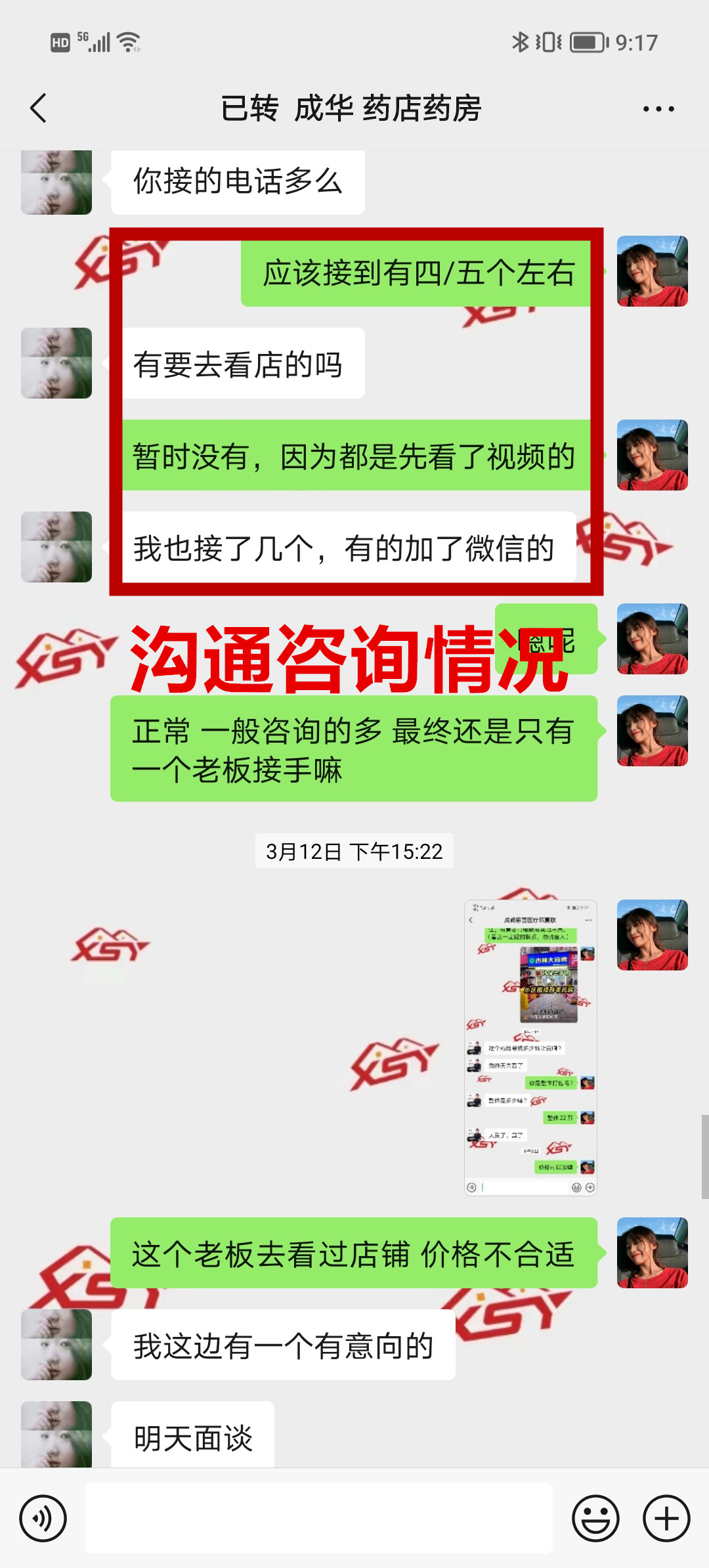The width and height of the screenshot is (709, 1568).
Task: Open sender's avatar beside 明天面谈
Action: pyautogui.click(x=56, y=1435)
